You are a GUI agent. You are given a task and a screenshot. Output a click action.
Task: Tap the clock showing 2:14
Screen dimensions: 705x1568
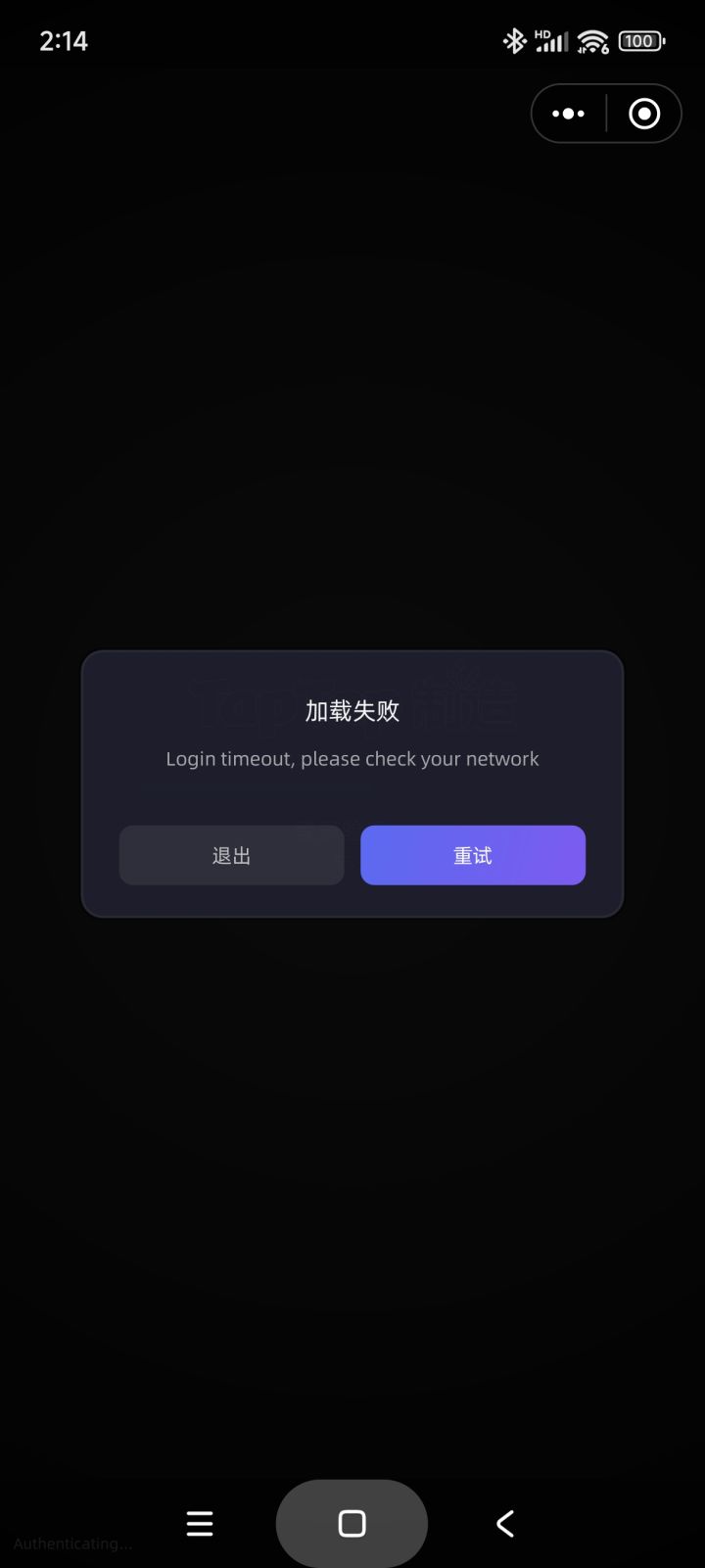(63, 40)
